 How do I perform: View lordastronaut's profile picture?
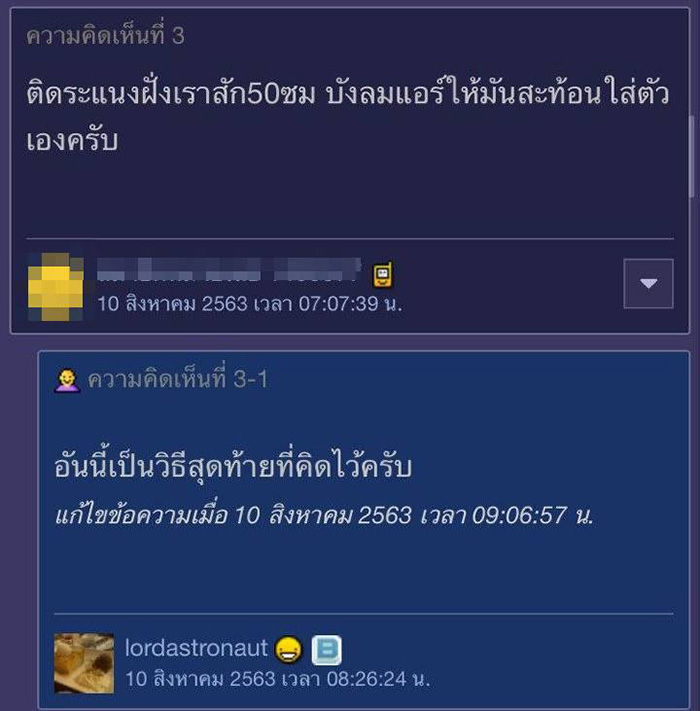84,663
